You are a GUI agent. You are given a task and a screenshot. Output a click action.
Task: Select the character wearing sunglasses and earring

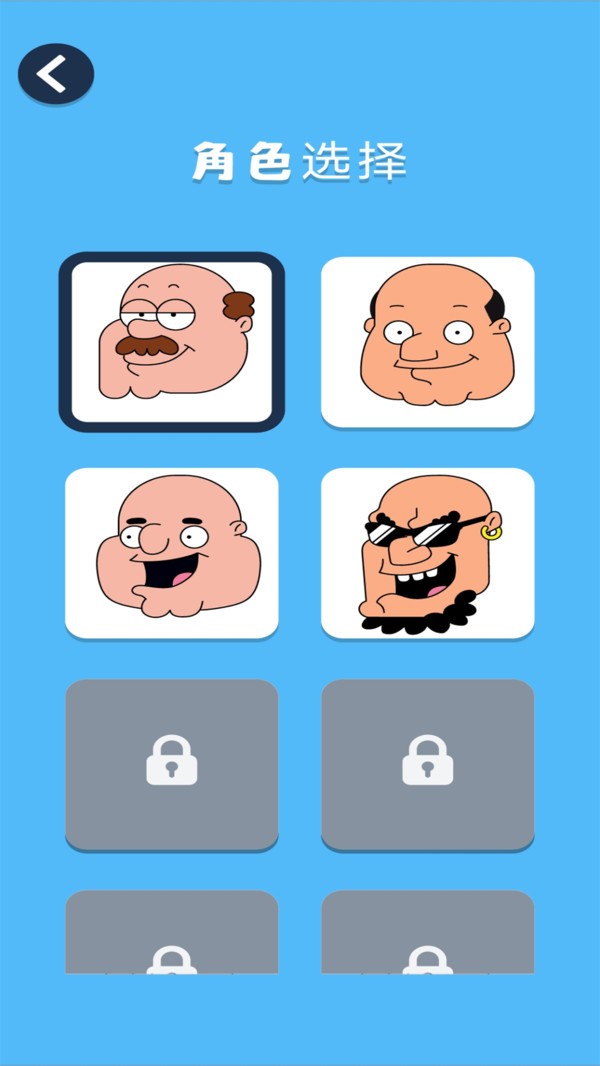[427, 552]
